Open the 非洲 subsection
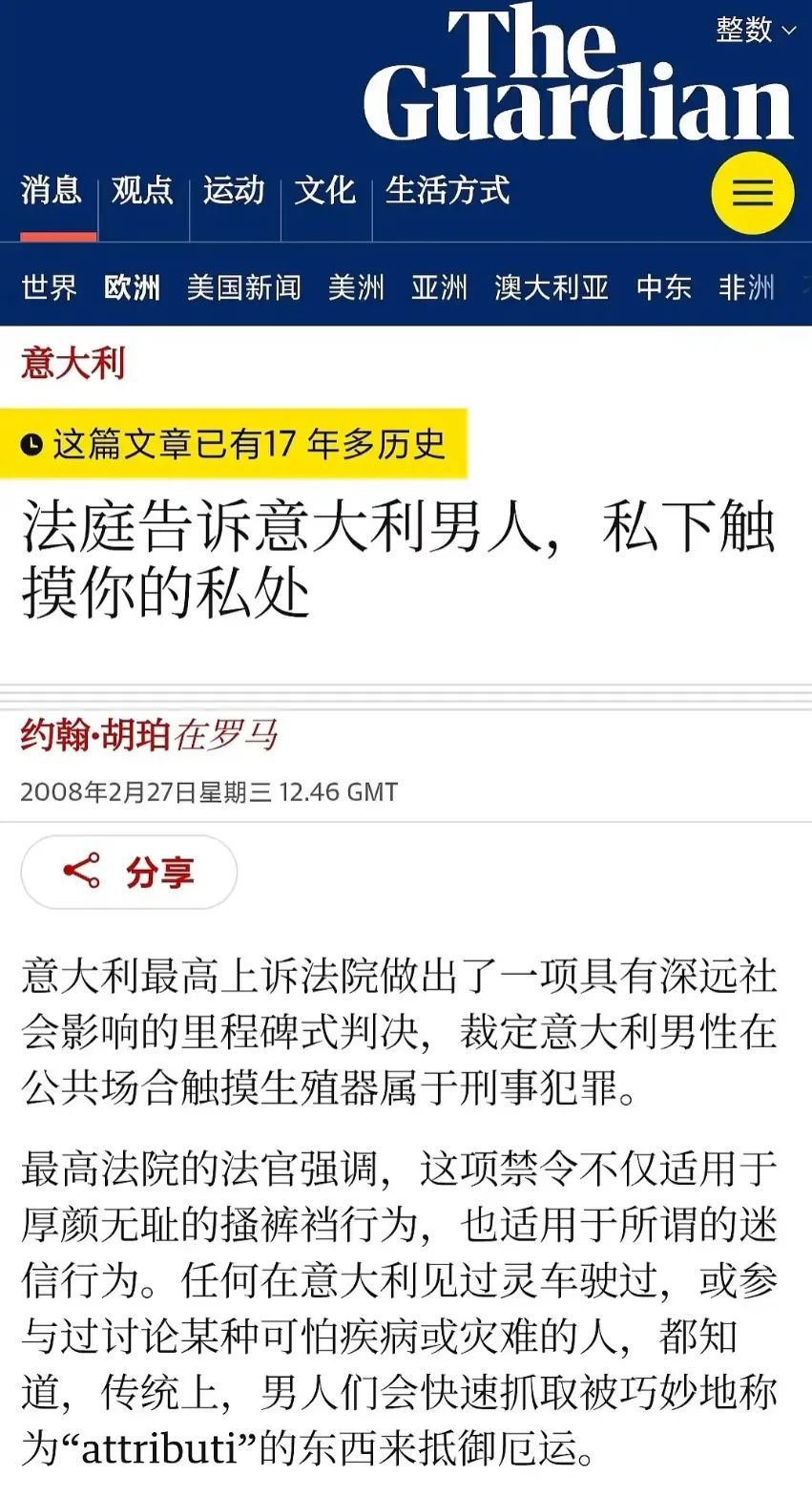This screenshot has width=812, height=1497. [746, 287]
